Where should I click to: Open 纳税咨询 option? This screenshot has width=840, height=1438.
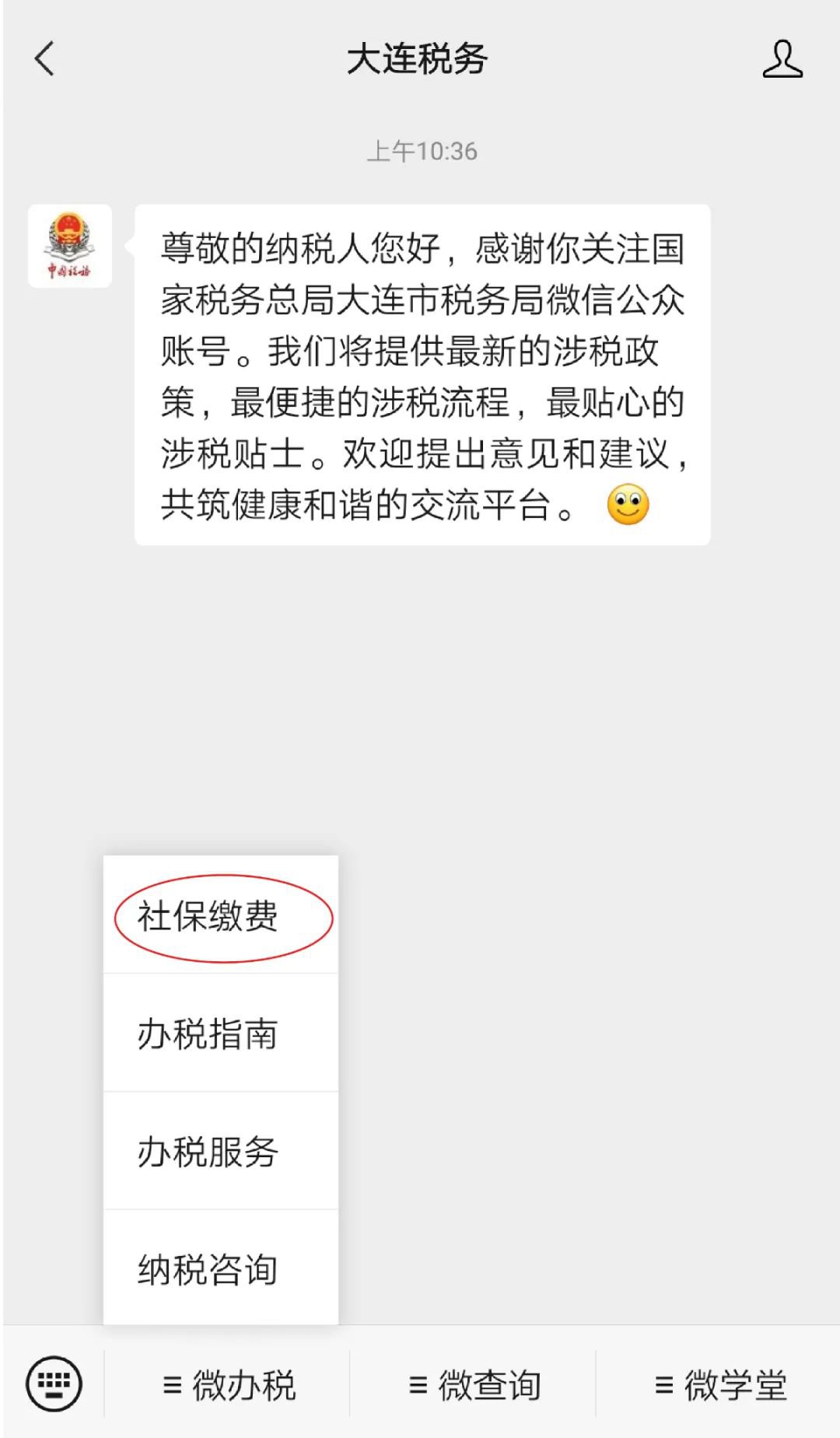pos(208,1269)
